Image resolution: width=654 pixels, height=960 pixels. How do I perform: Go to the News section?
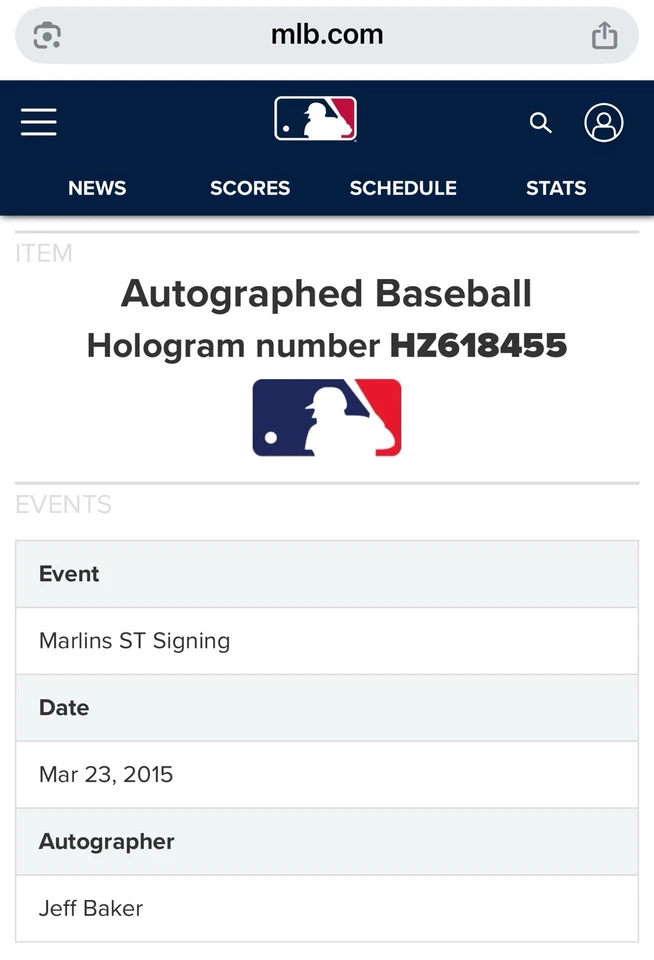click(x=97, y=188)
